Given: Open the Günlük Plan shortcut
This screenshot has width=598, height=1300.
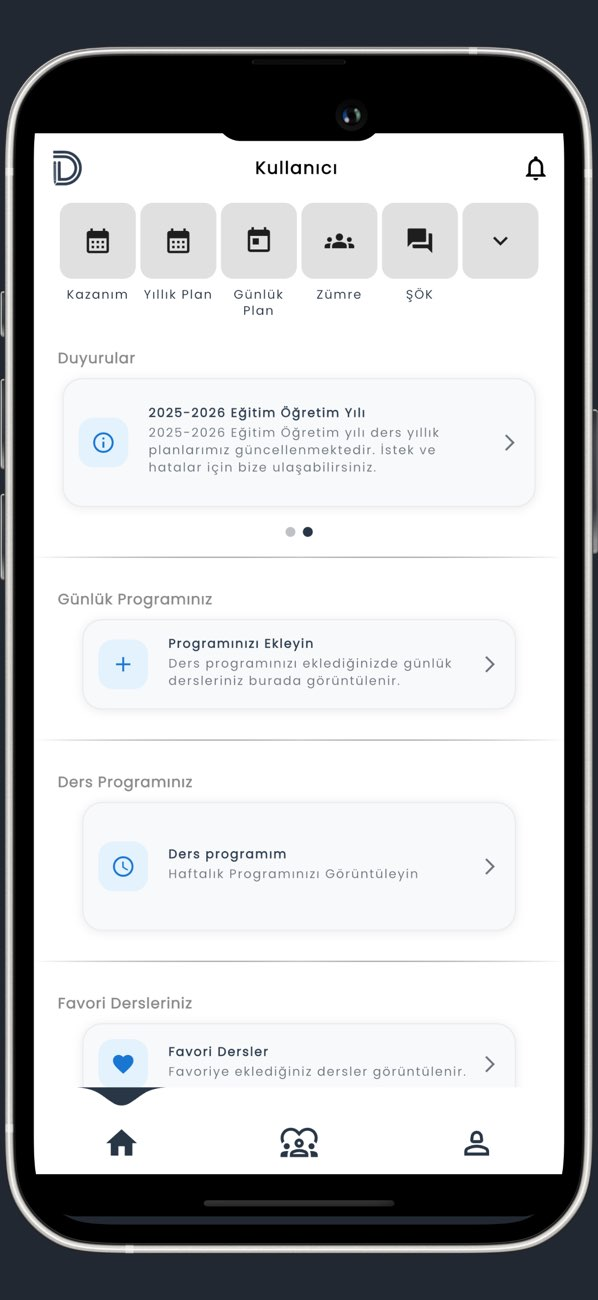Looking at the screenshot, I should coord(259,241).
